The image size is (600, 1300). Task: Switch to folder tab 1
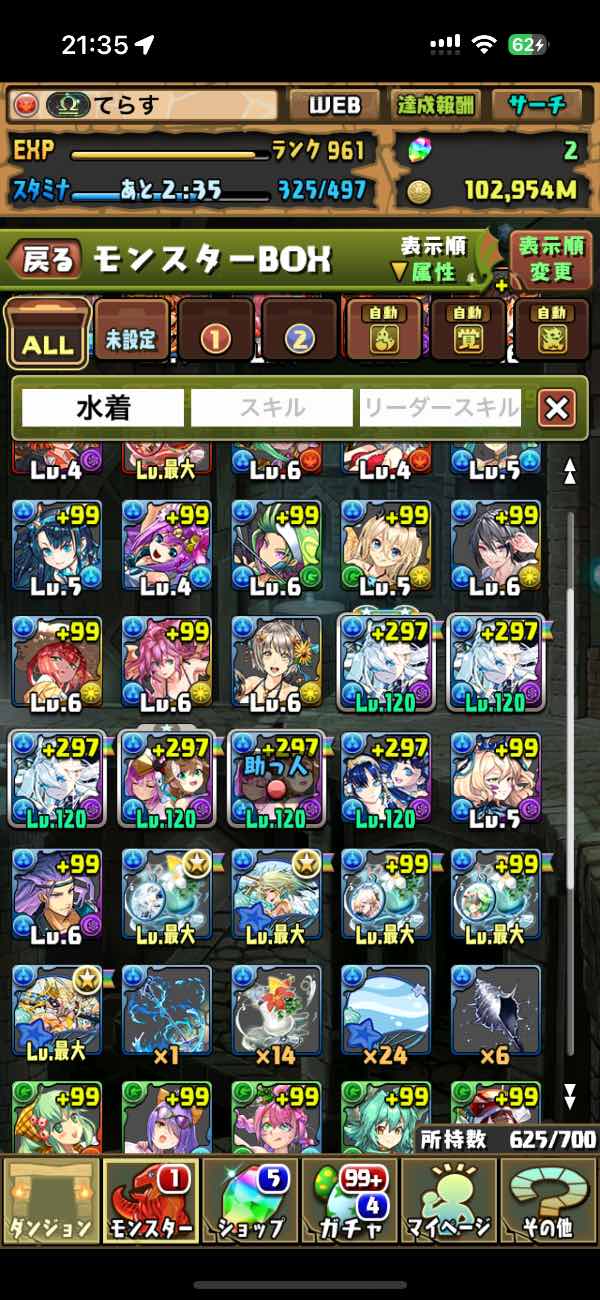[216, 335]
